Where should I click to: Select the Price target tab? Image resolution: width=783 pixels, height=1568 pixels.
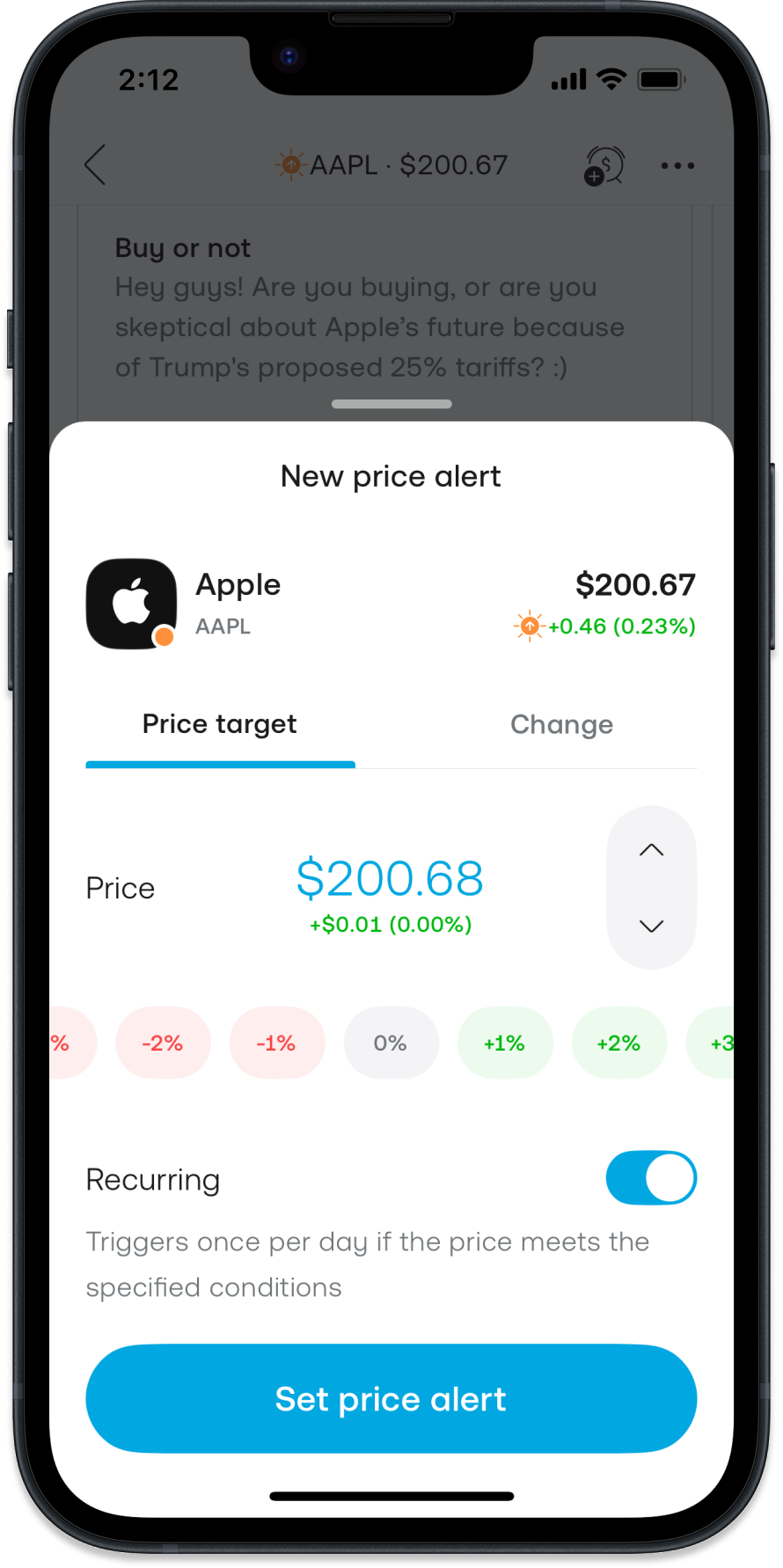(x=220, y=725)
